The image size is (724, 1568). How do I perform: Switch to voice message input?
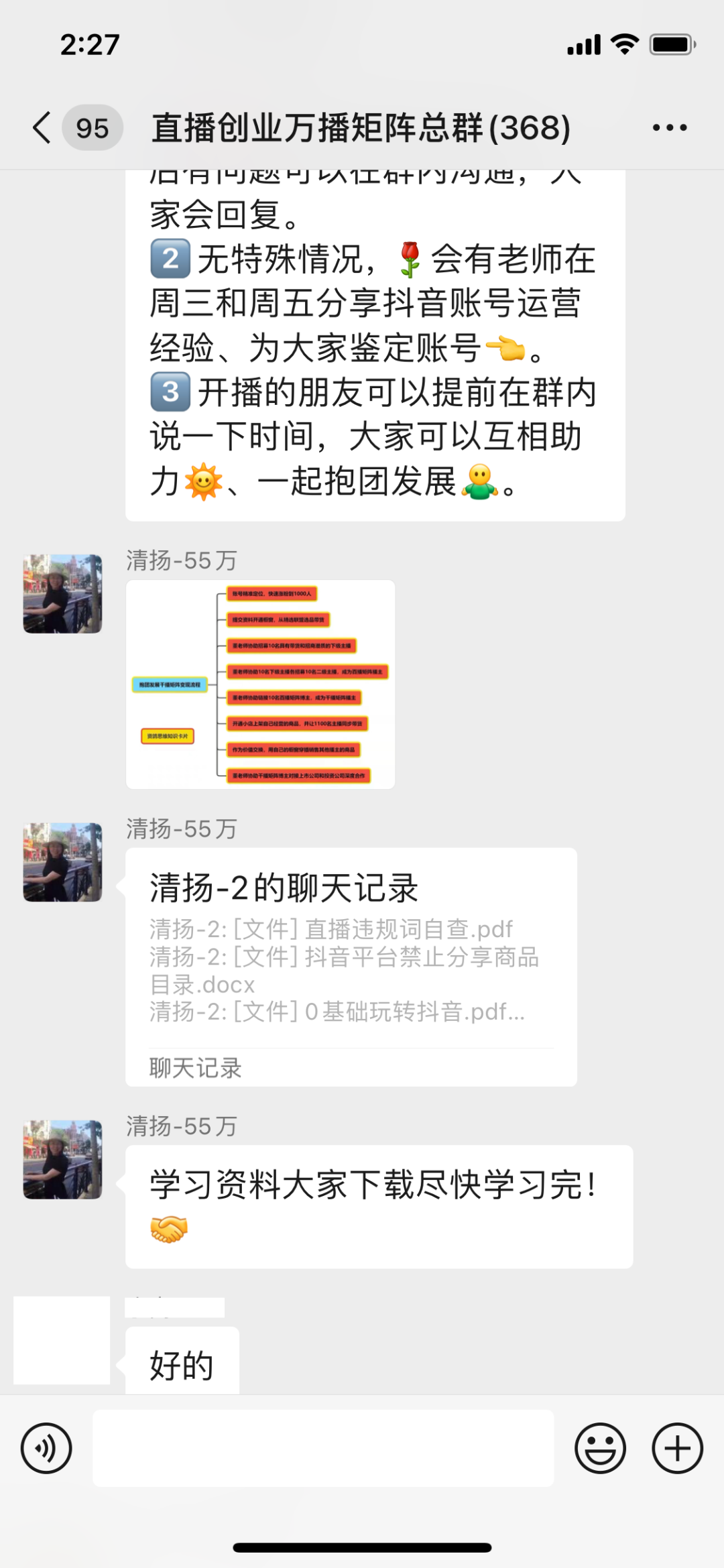point(46,1449)
